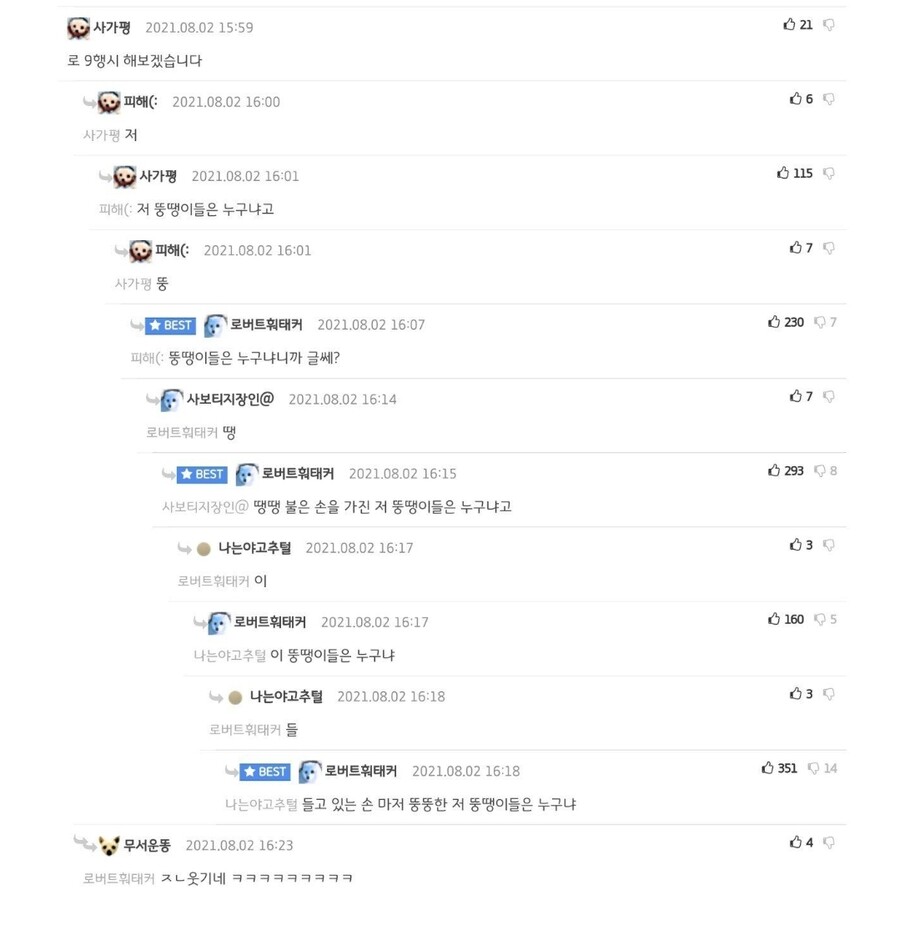Screen dimensions: 900x930
Task: Open 사보티지장인@'s user profile
Action: pos(230,399)
